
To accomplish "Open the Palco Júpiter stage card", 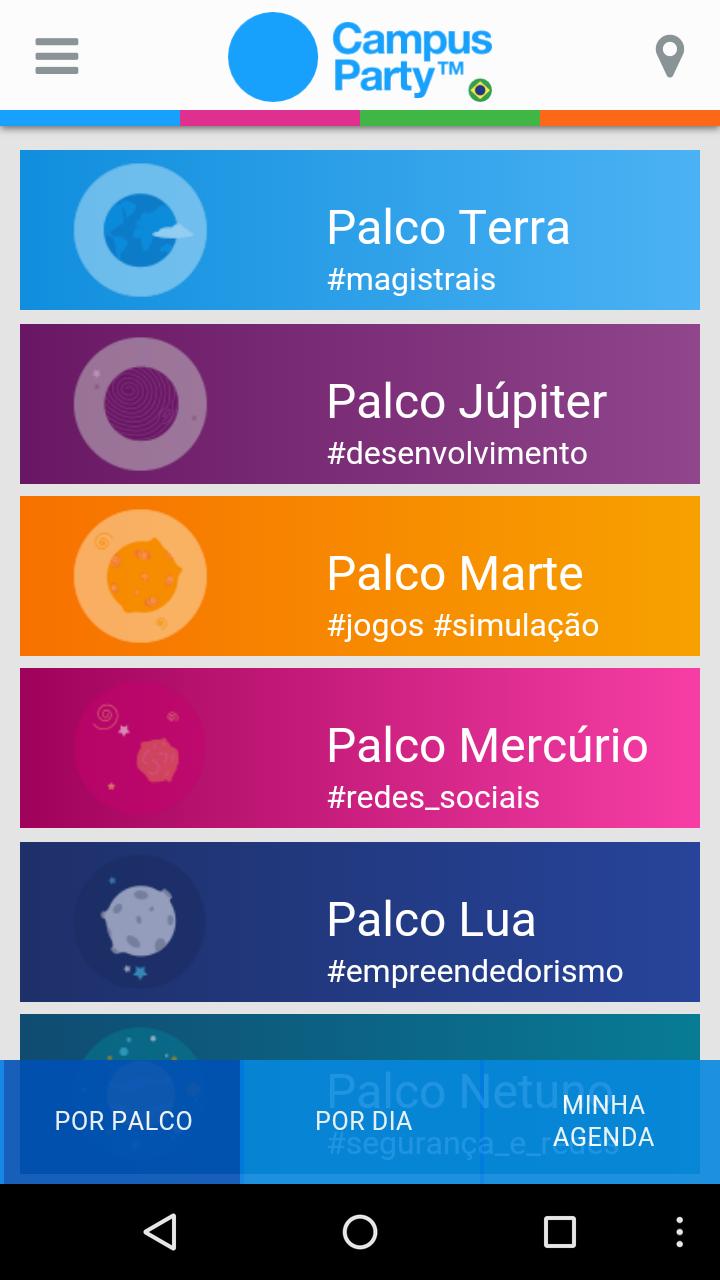I will tap(360, 403).
